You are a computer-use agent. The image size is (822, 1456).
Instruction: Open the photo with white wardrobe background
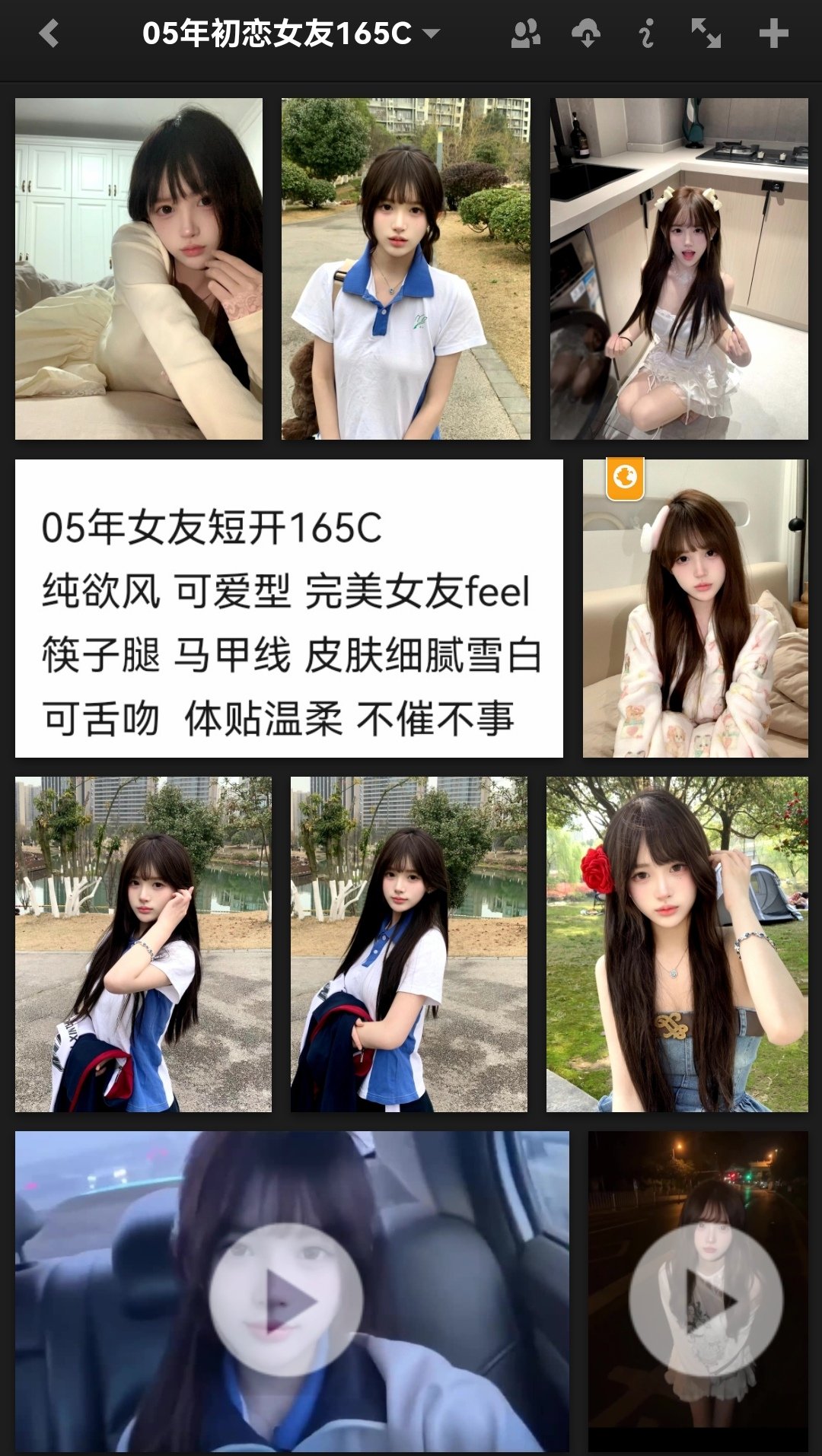(139, 269)
